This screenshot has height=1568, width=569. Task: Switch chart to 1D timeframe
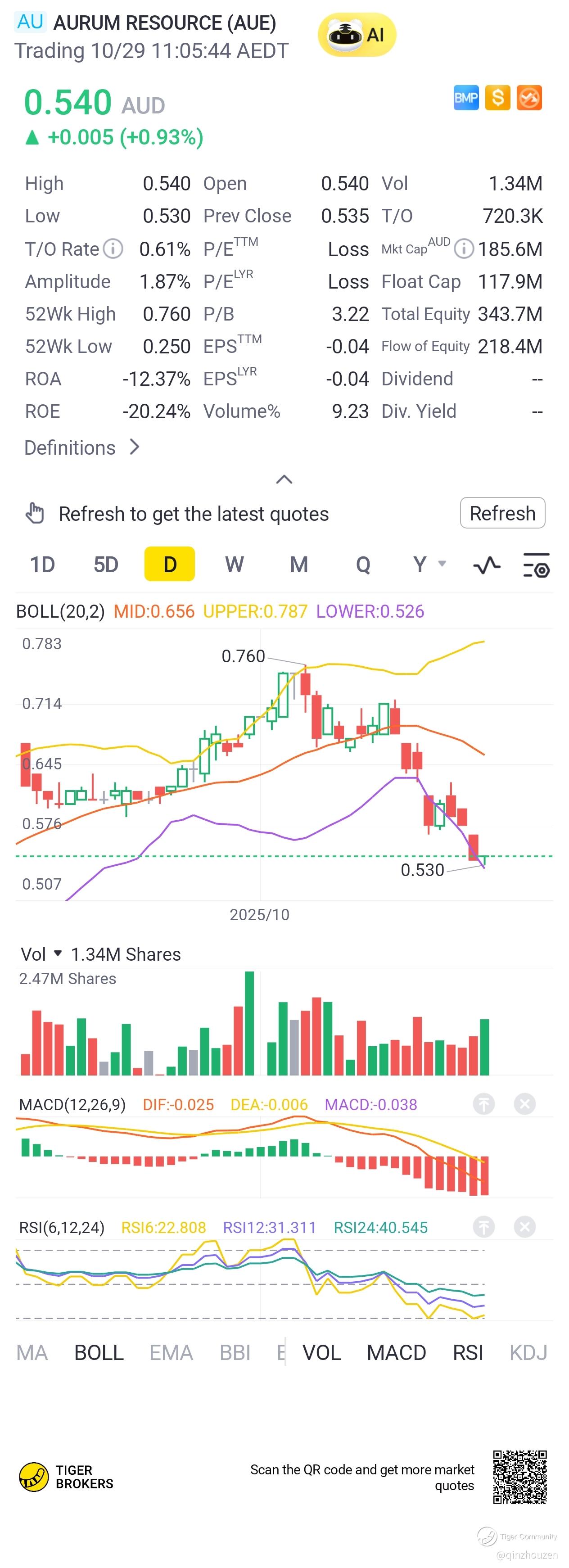pyautogui.click(x=43, y=564)
